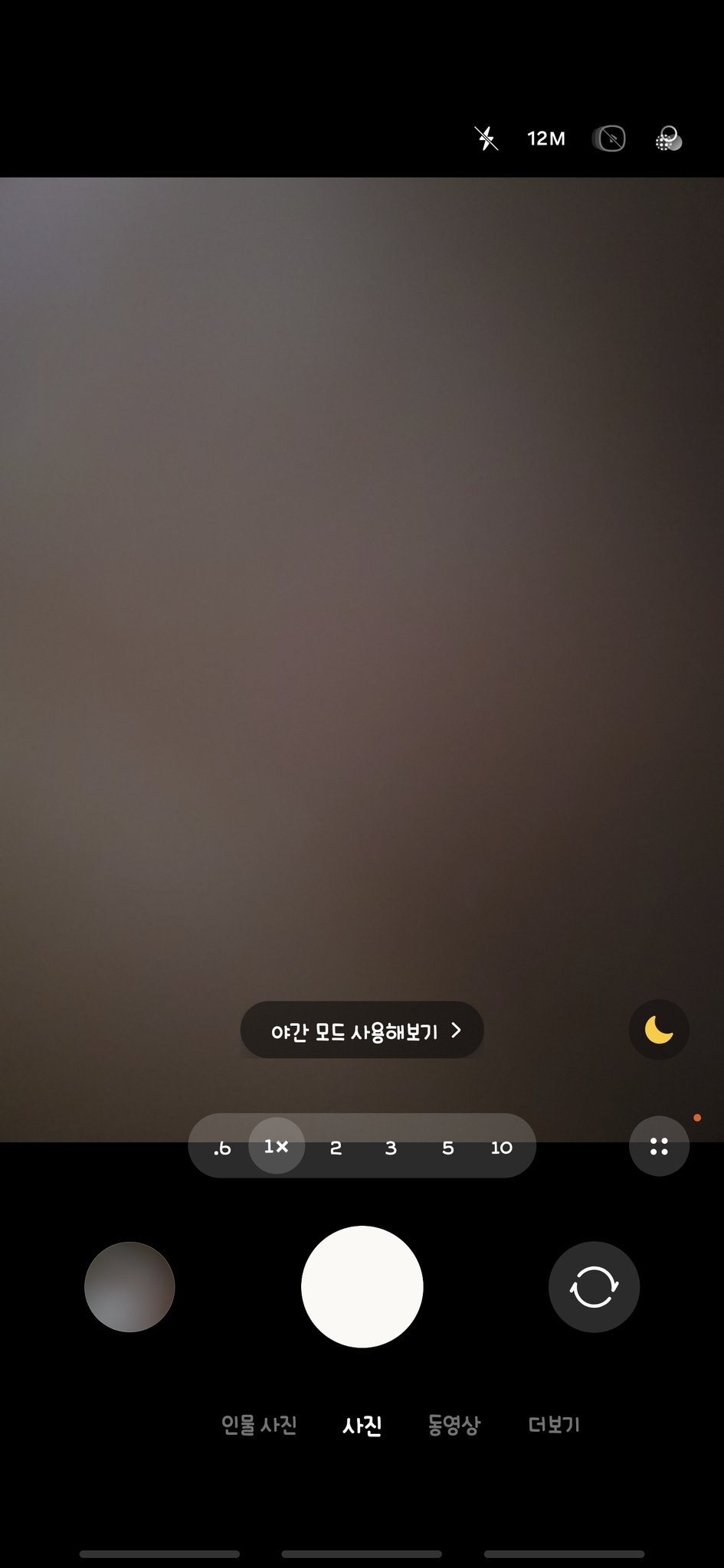This screenshot has height=1568, width=724.
Task: Set zoom to 5
Action: 448,1147
